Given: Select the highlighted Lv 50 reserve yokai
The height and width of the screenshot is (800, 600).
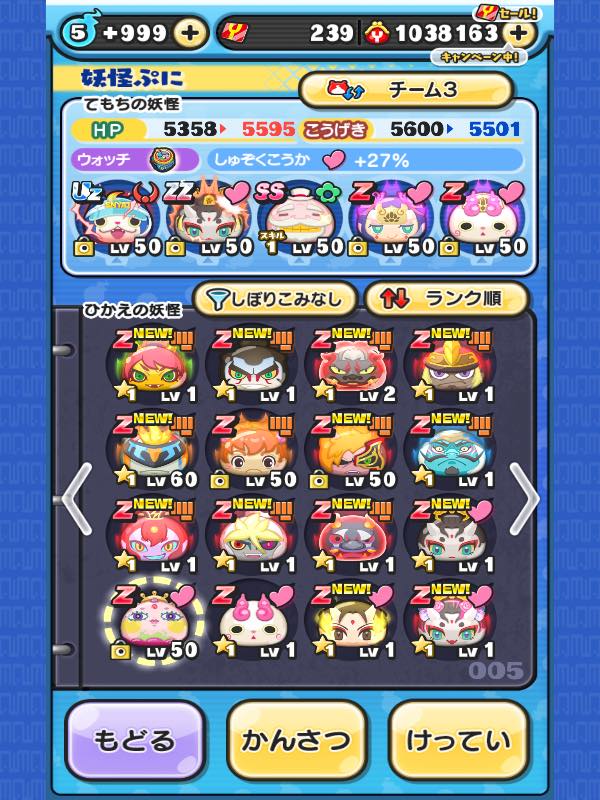Looking at the screenshot, I should [x=154, y=621].
